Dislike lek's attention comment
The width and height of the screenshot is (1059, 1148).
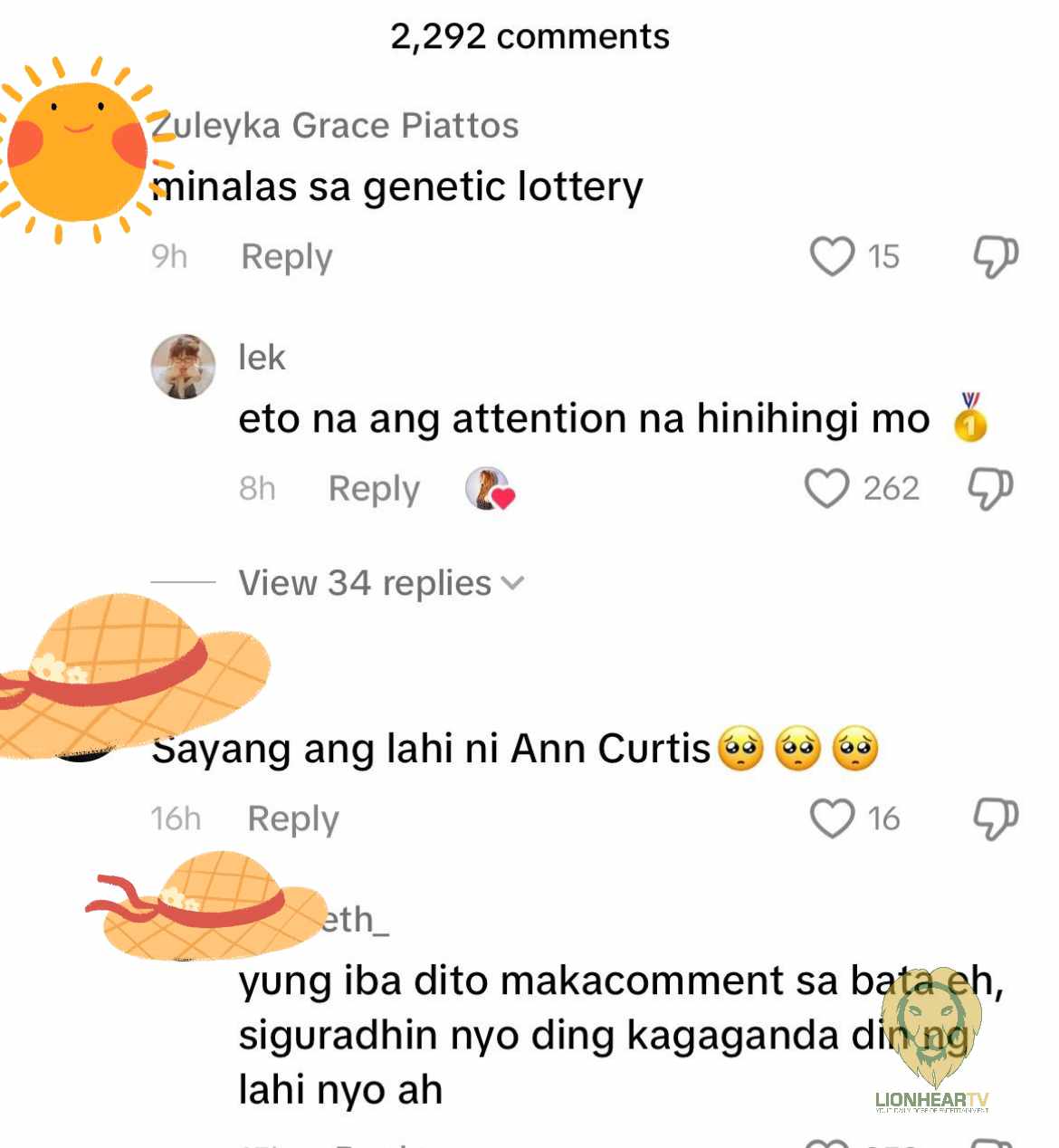pyautogui.click(x=990, y=489)
